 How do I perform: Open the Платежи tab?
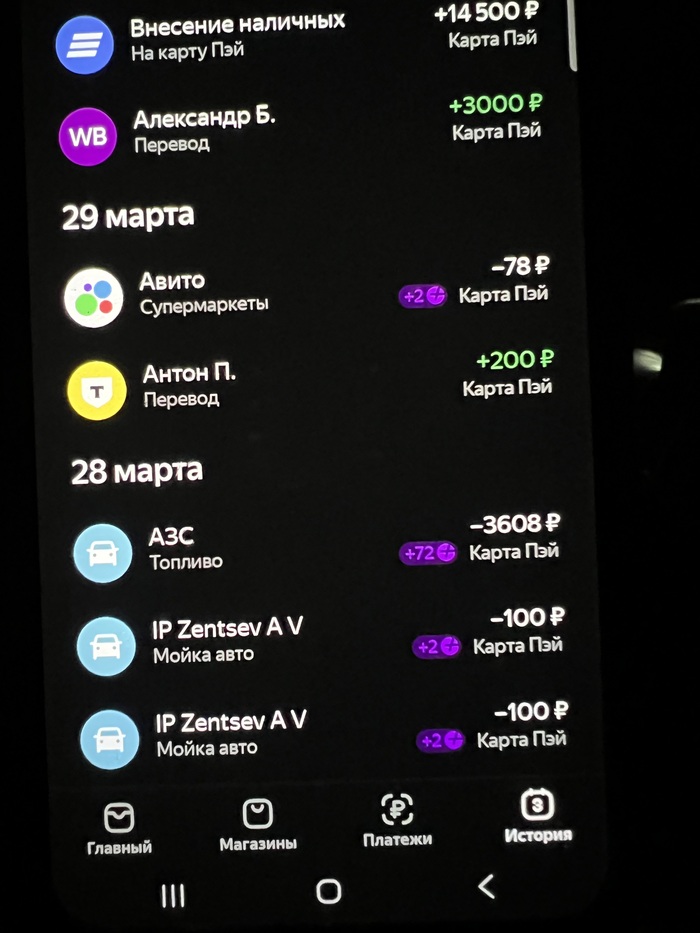click(397, 820)
